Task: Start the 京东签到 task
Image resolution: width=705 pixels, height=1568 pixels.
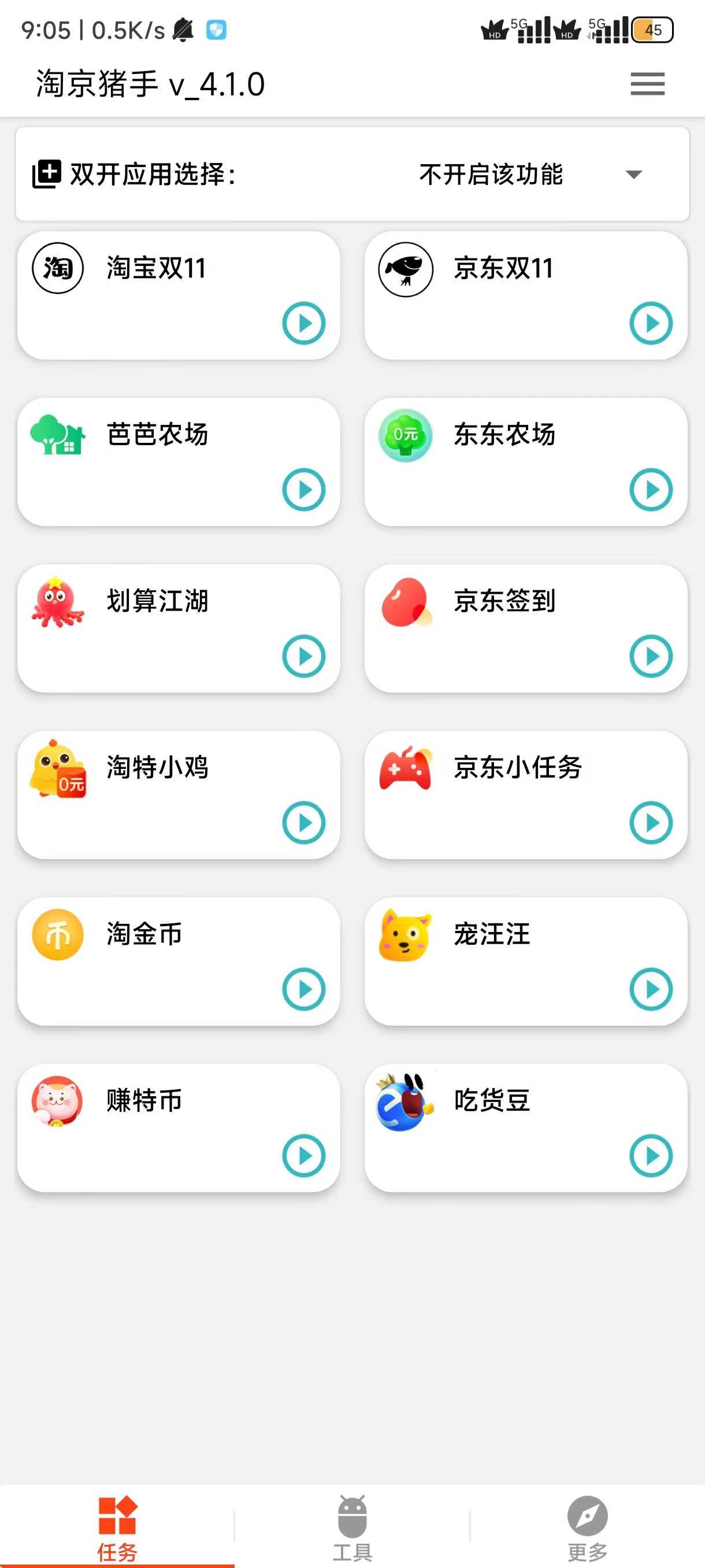Action: (651, 656)
